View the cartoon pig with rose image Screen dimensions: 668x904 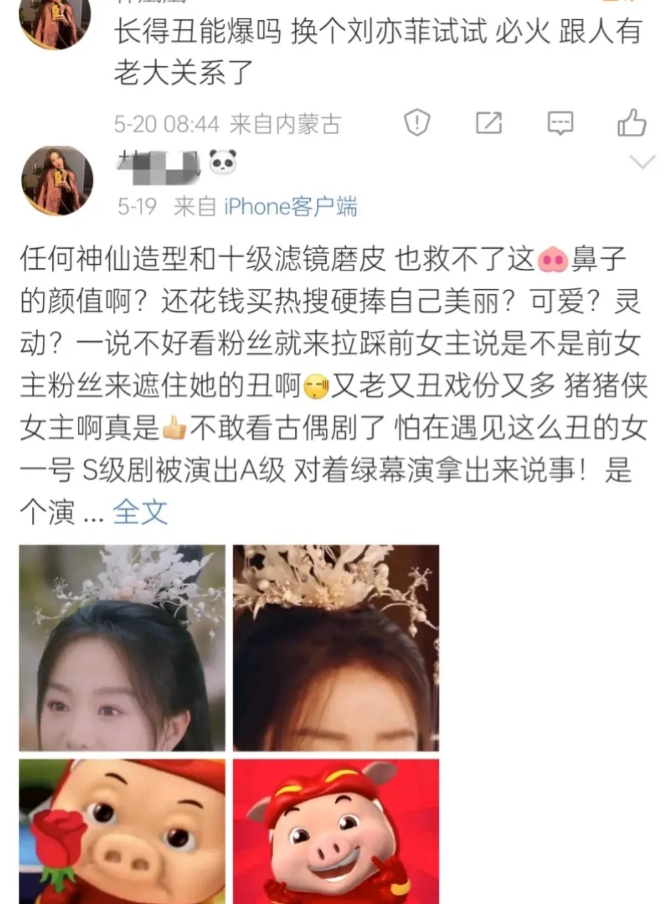coord(122,831)
